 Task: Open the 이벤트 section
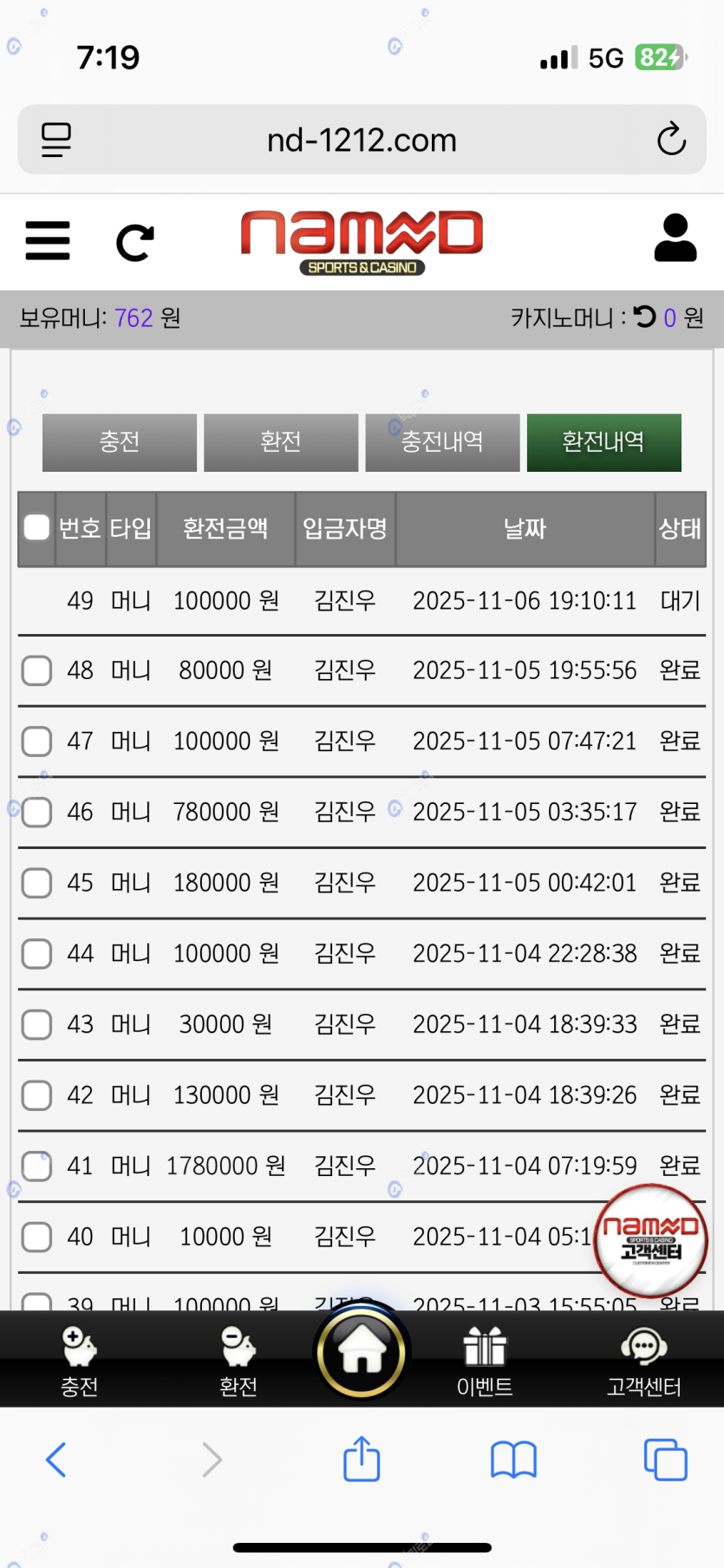(485, 1362)
